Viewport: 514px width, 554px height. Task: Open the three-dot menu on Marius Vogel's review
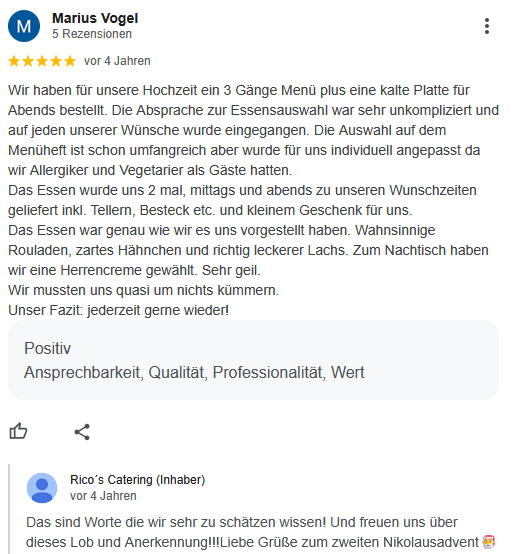pyautogui.click(x=487, y=26)
